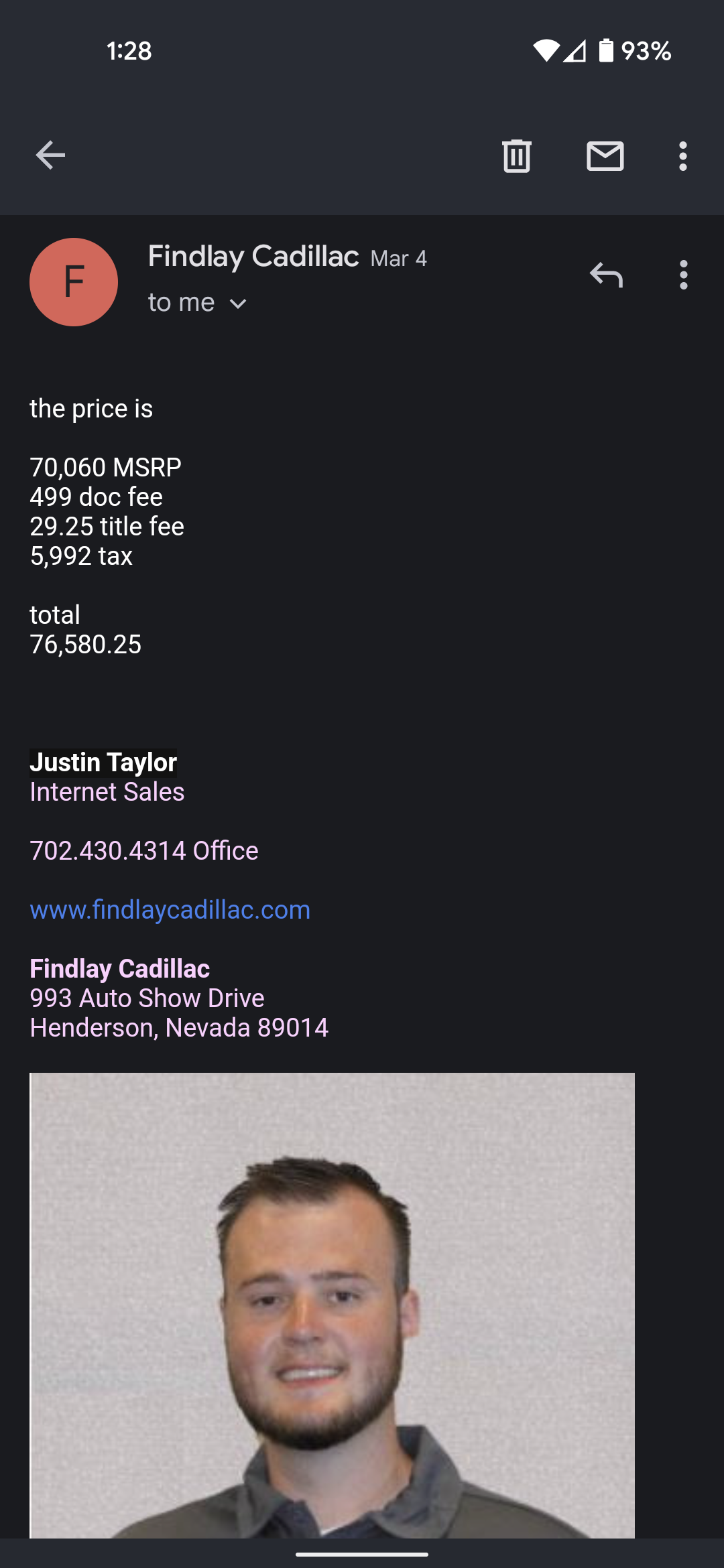Open the 993 Auto Show Drive address
This screenshot has height=1568, width=724.
coord(147,998)
